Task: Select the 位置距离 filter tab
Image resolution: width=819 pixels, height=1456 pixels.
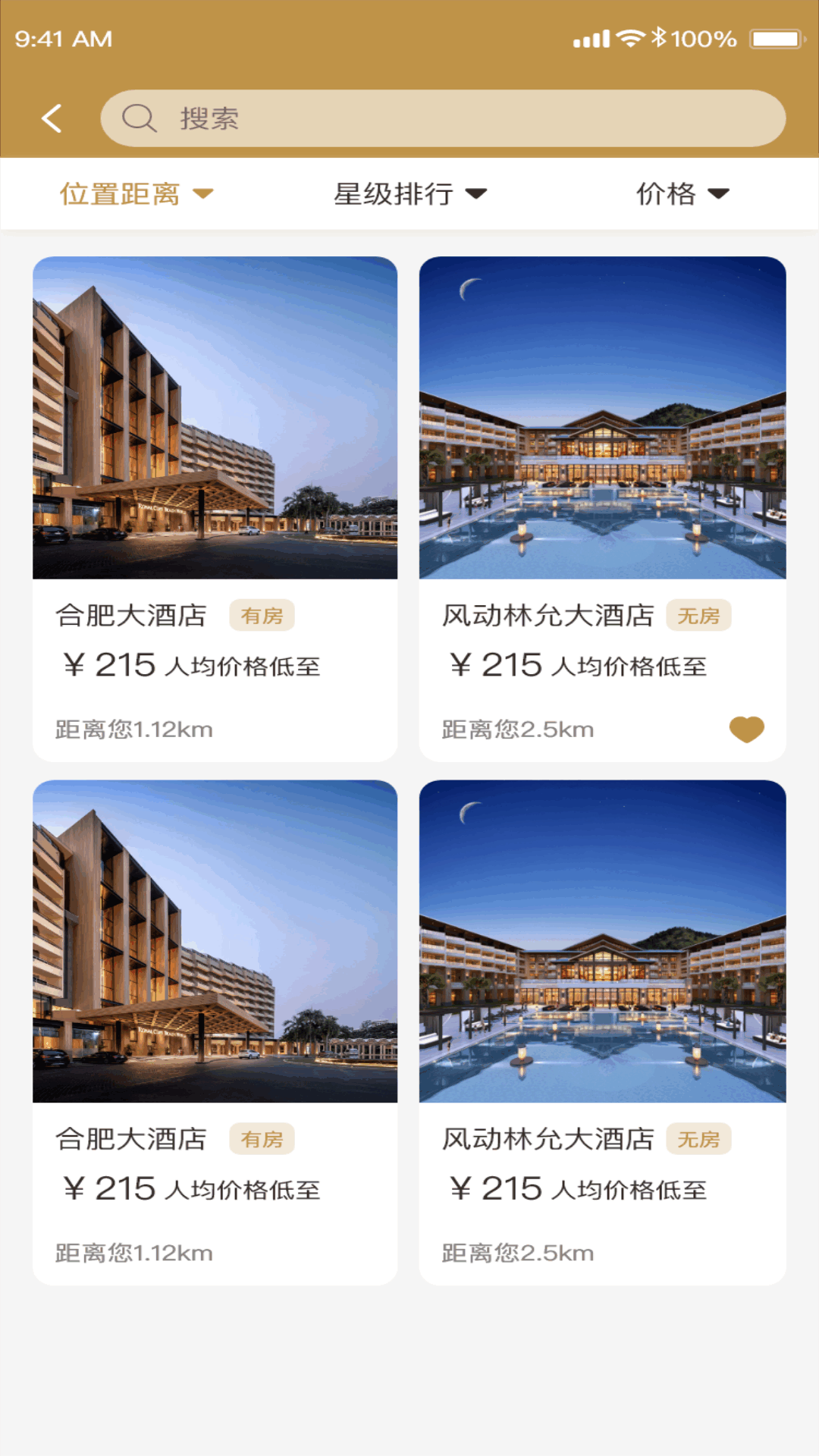Action: click(x=121, y=193)
